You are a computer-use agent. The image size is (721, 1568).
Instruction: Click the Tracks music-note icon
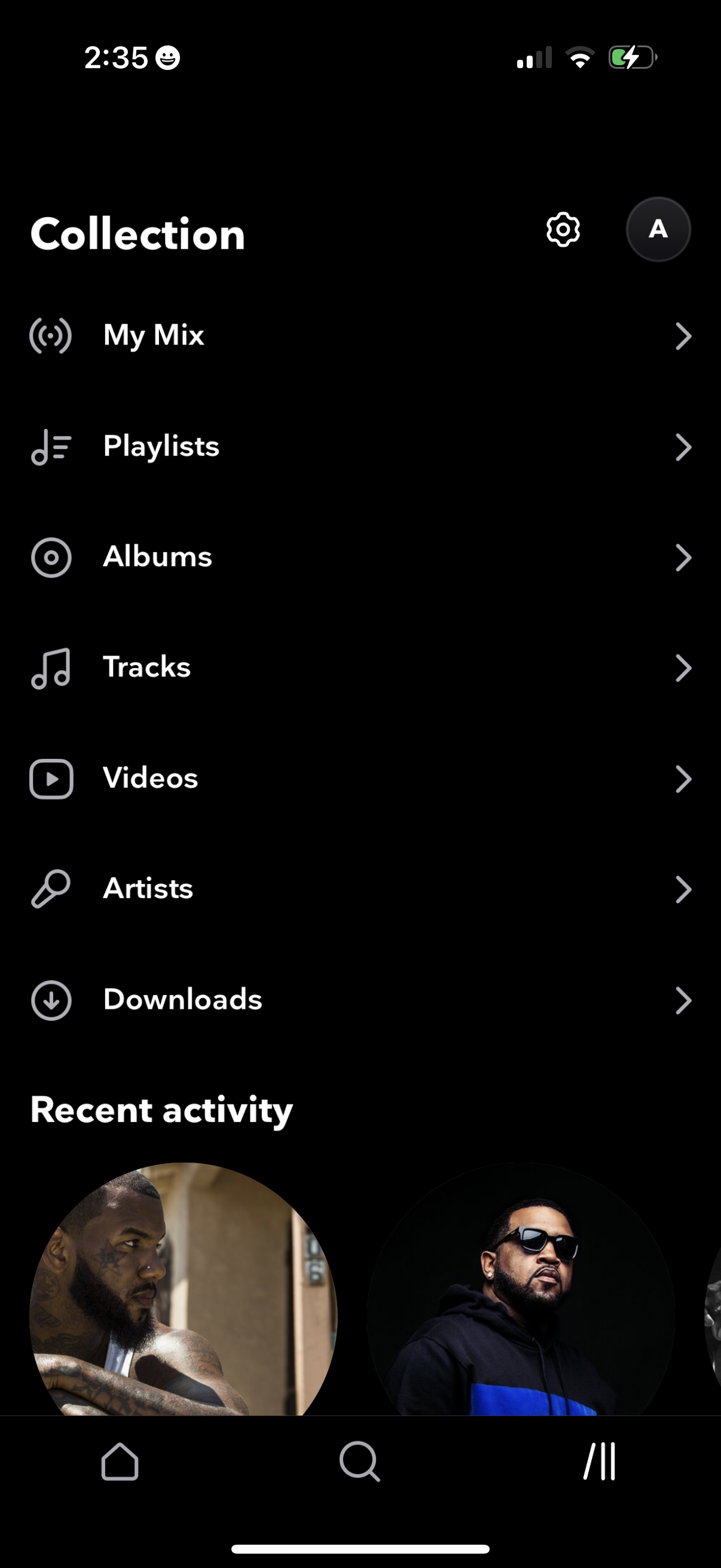pyautogui.click(x=51, y=667)
